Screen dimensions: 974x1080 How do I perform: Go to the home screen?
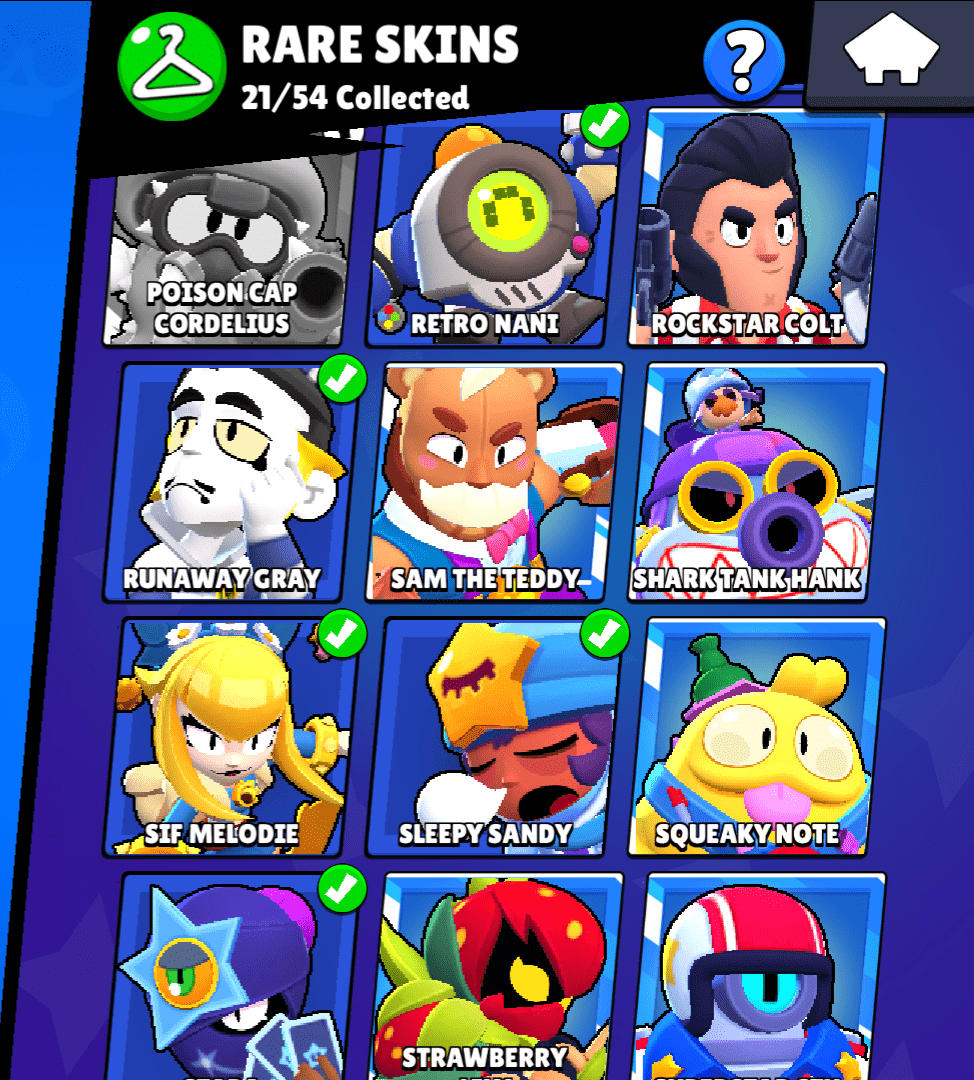890,52
